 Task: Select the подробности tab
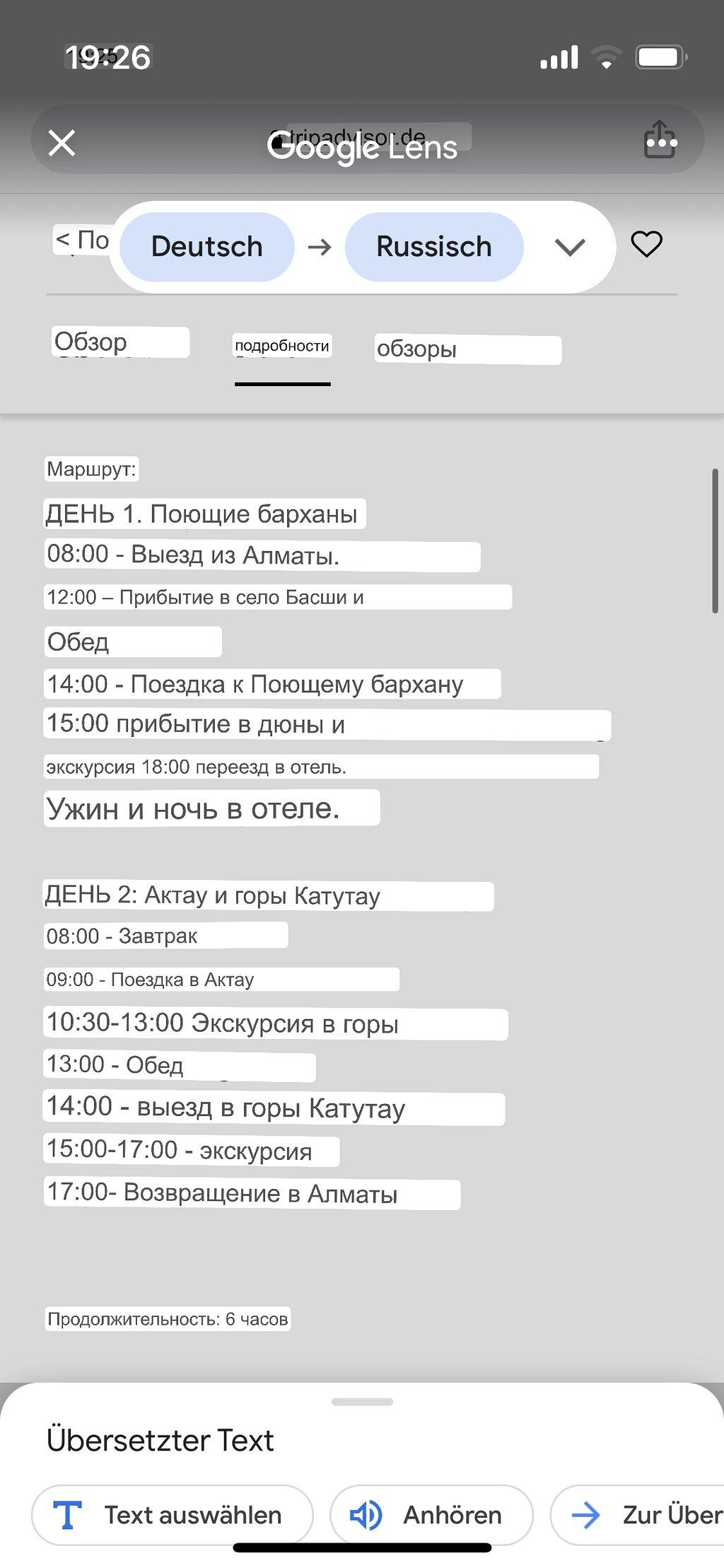(x=282, y=346)
